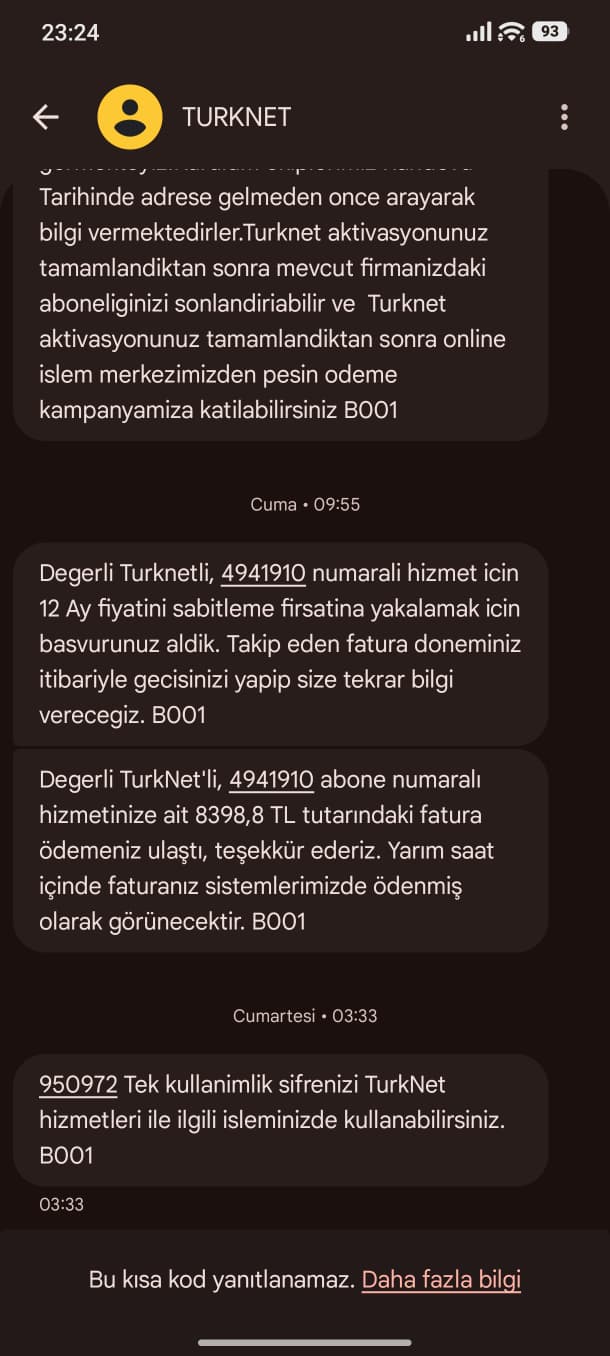Tap 4941910 in the 12 Ay fiyatini message
The height and width of the screenshot is (1356, 610).
point(263,574)
